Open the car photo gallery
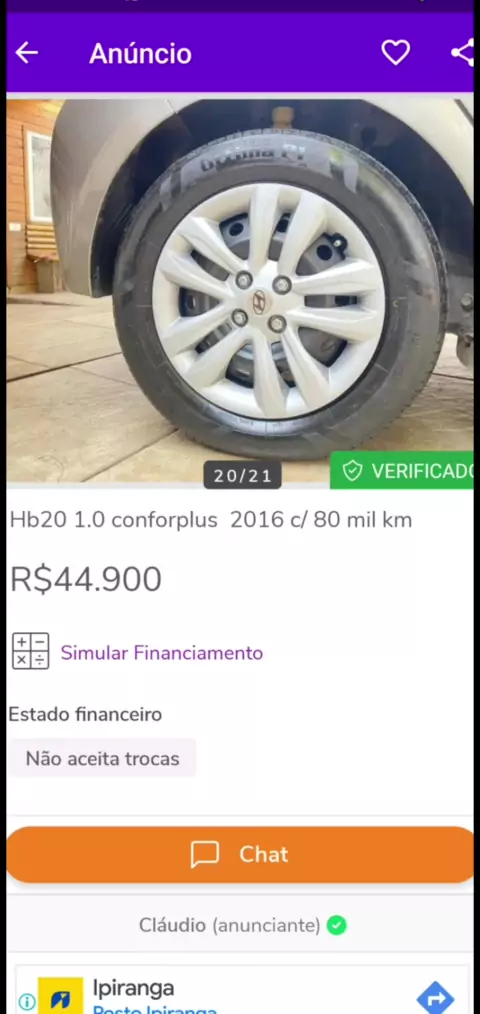 (x=240, y=290)
